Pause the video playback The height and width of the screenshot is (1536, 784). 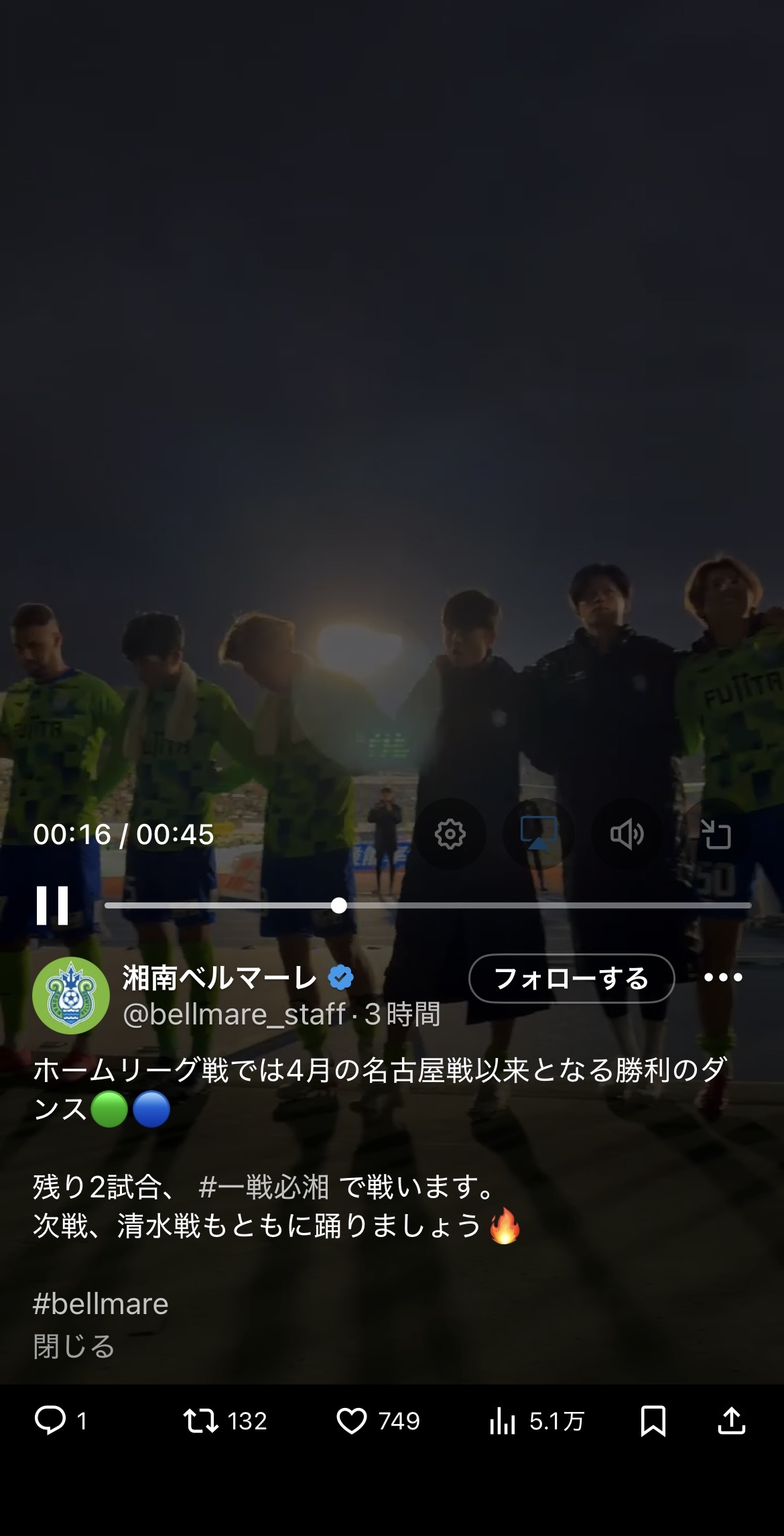(52, 905)
